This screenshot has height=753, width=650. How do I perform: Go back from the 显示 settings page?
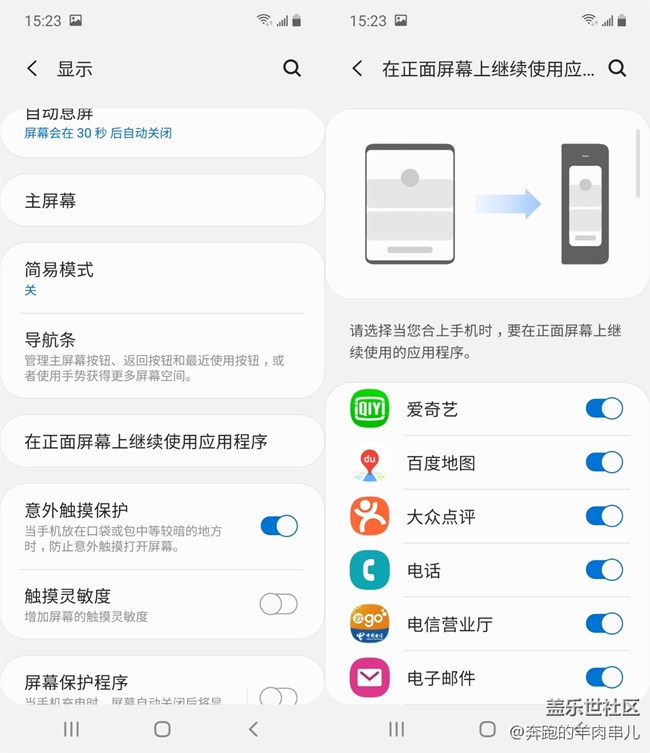click(32, 68)
